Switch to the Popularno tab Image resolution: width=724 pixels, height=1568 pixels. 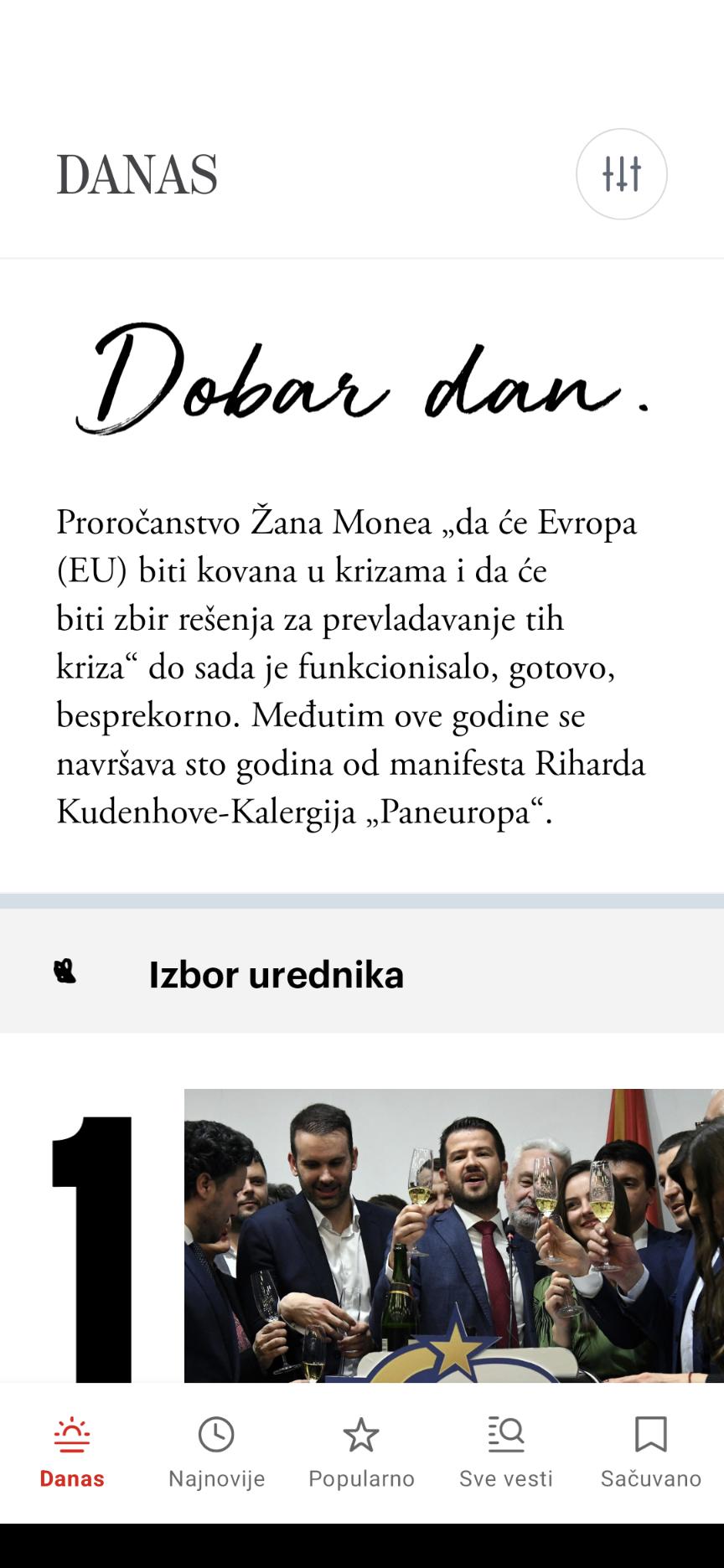pyautogui.click(x=361, y=1452)
